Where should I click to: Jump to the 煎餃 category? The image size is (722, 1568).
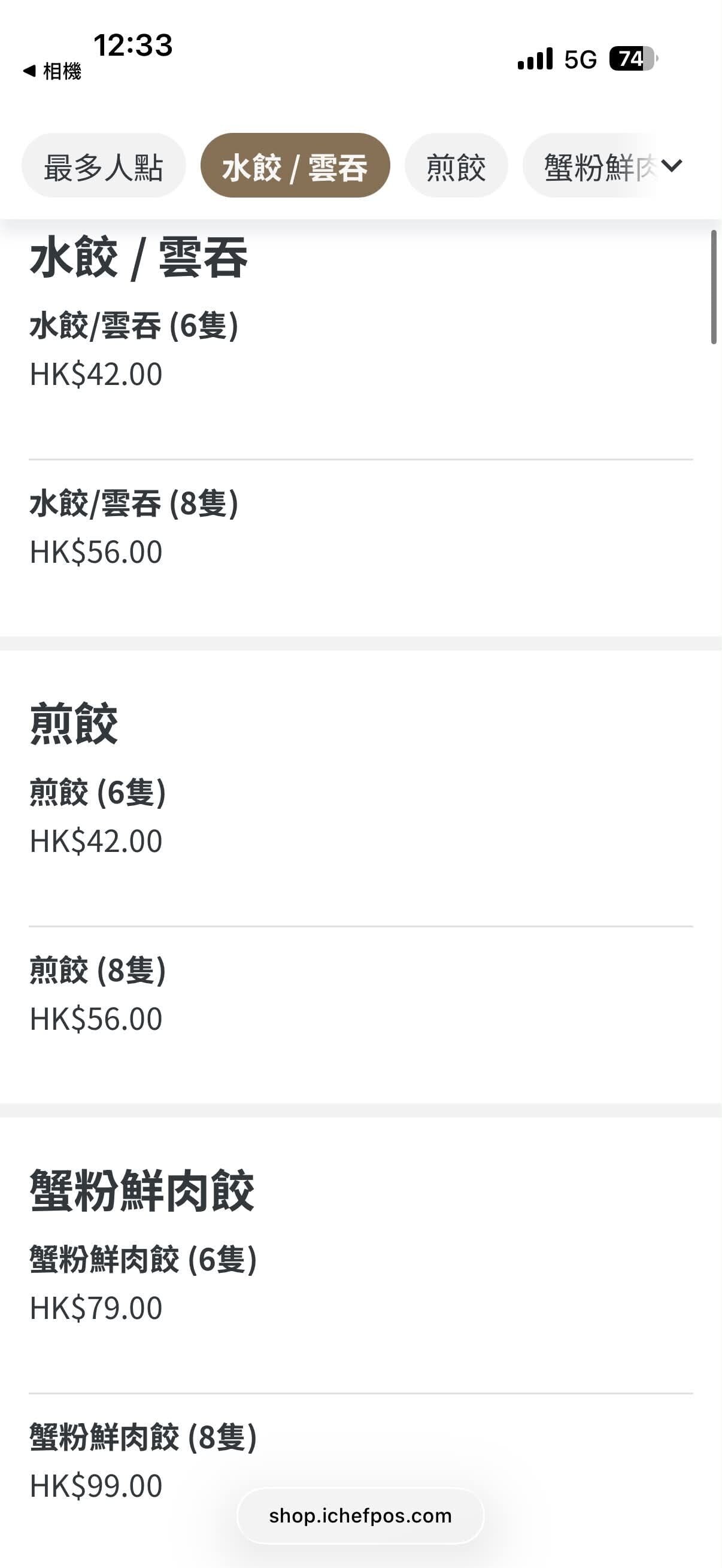[456, 166]
